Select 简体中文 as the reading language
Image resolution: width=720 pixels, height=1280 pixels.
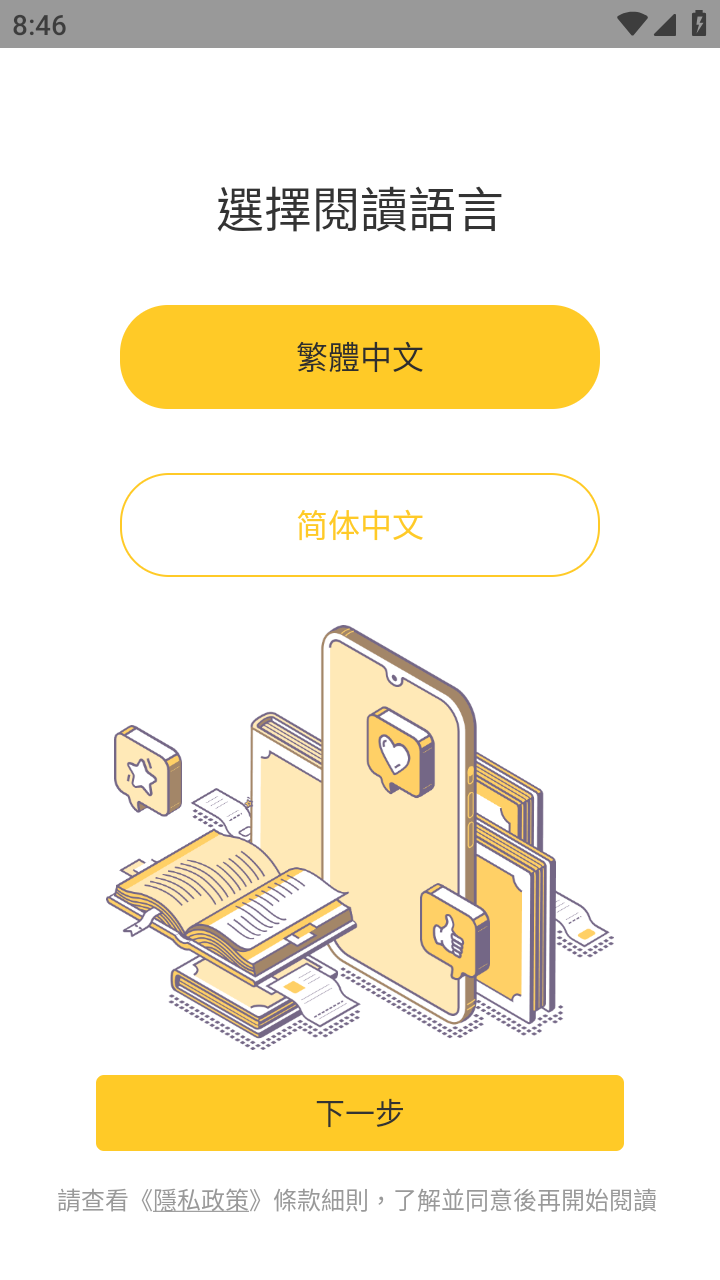click(x=360, y=524)
